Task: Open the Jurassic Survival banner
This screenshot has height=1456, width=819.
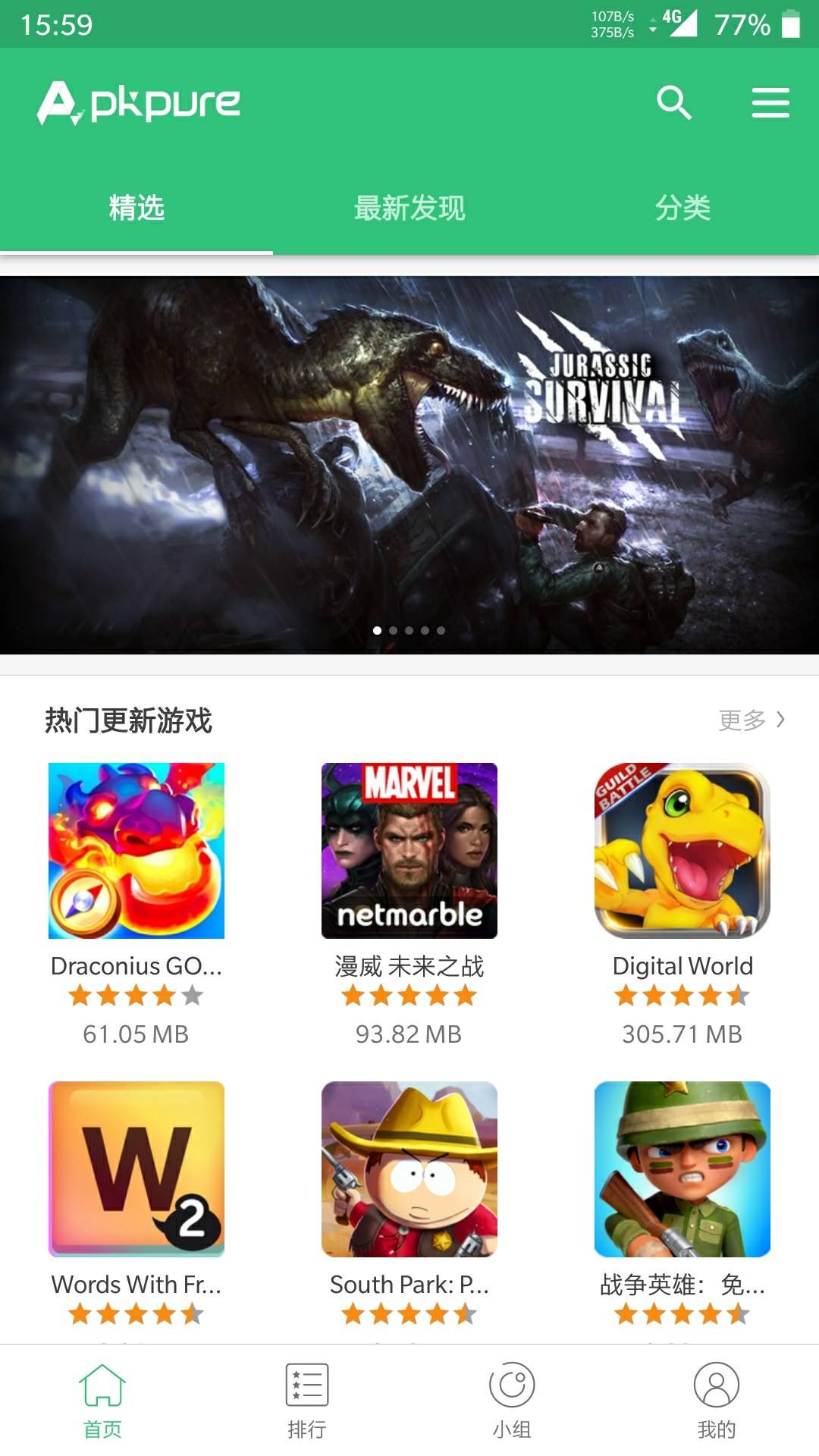Action: [x=409, y=463]
